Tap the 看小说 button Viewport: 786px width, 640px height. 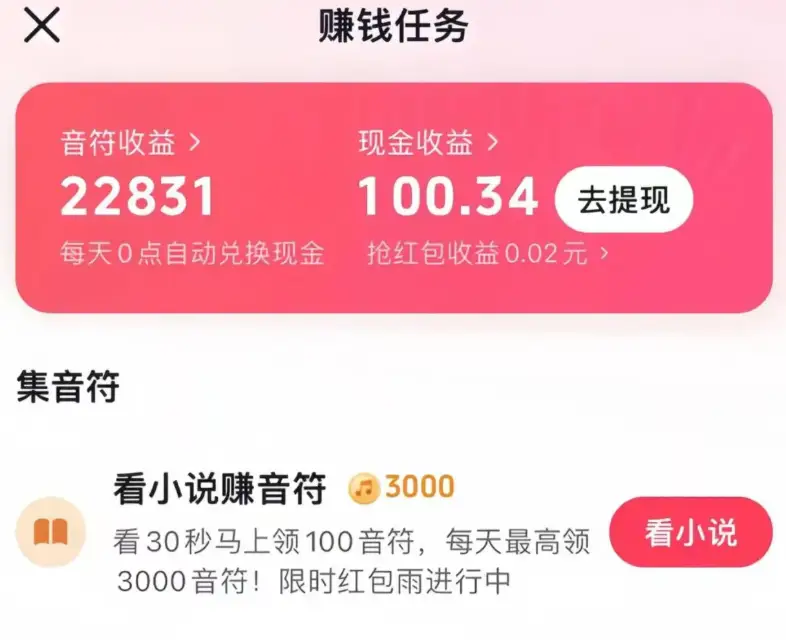[691, 533]
